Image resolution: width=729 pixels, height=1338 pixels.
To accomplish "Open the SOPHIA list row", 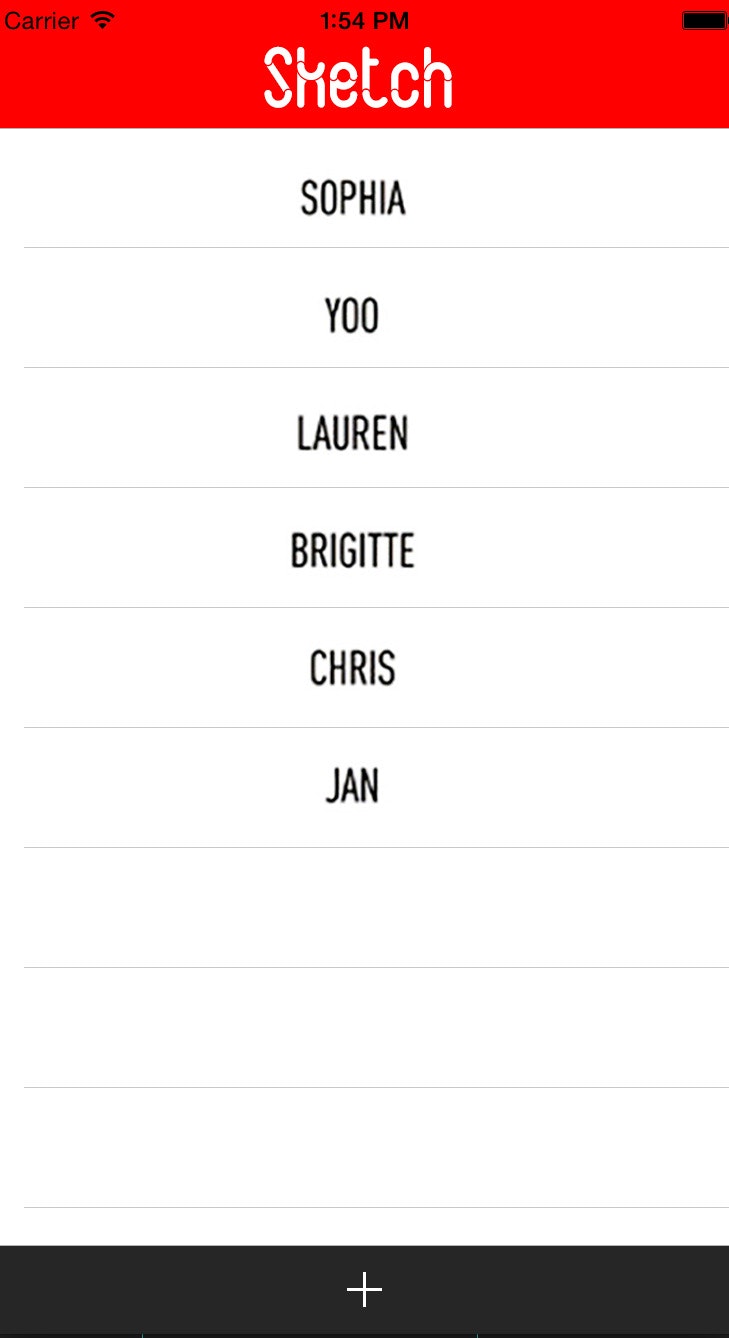I will tap(353, 198).
